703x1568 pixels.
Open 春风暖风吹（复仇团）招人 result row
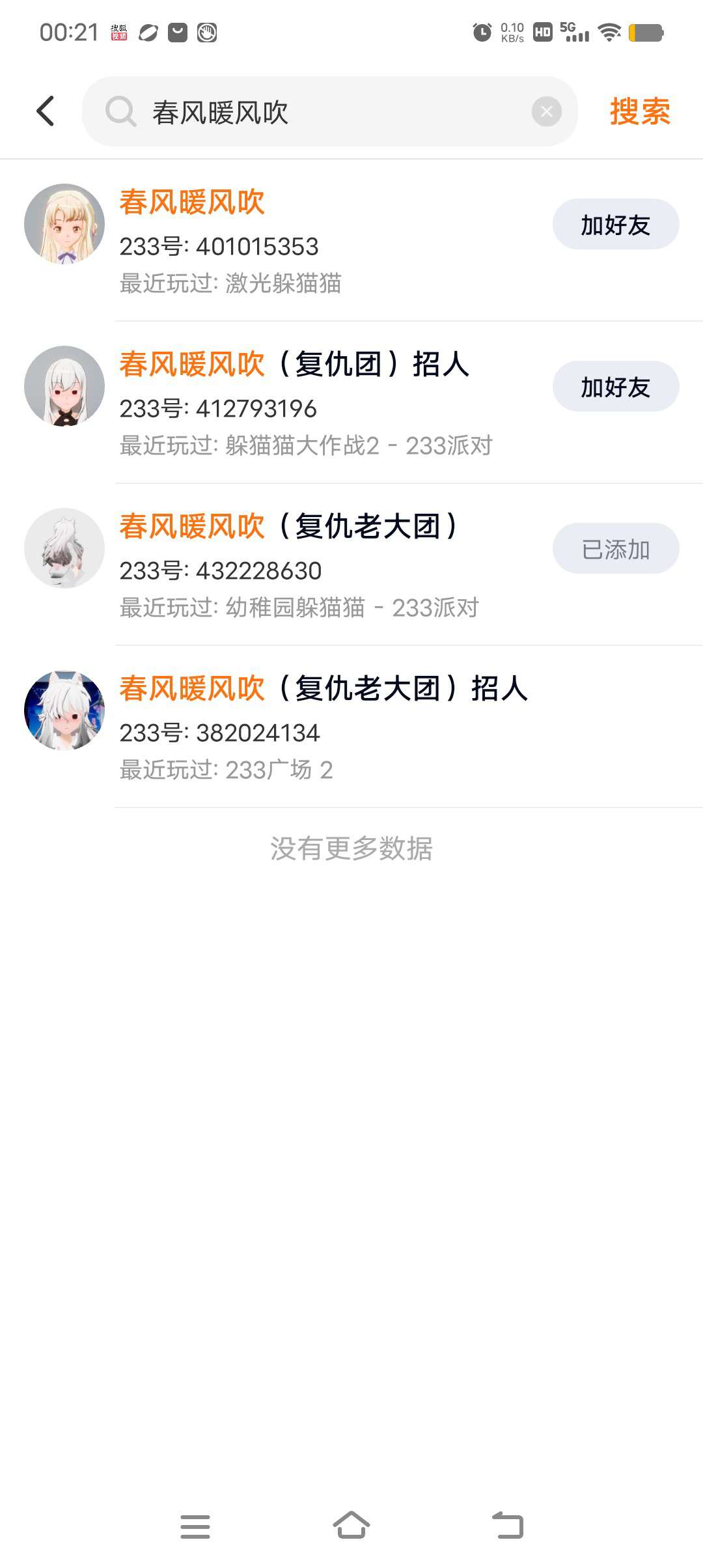(312, 402)
